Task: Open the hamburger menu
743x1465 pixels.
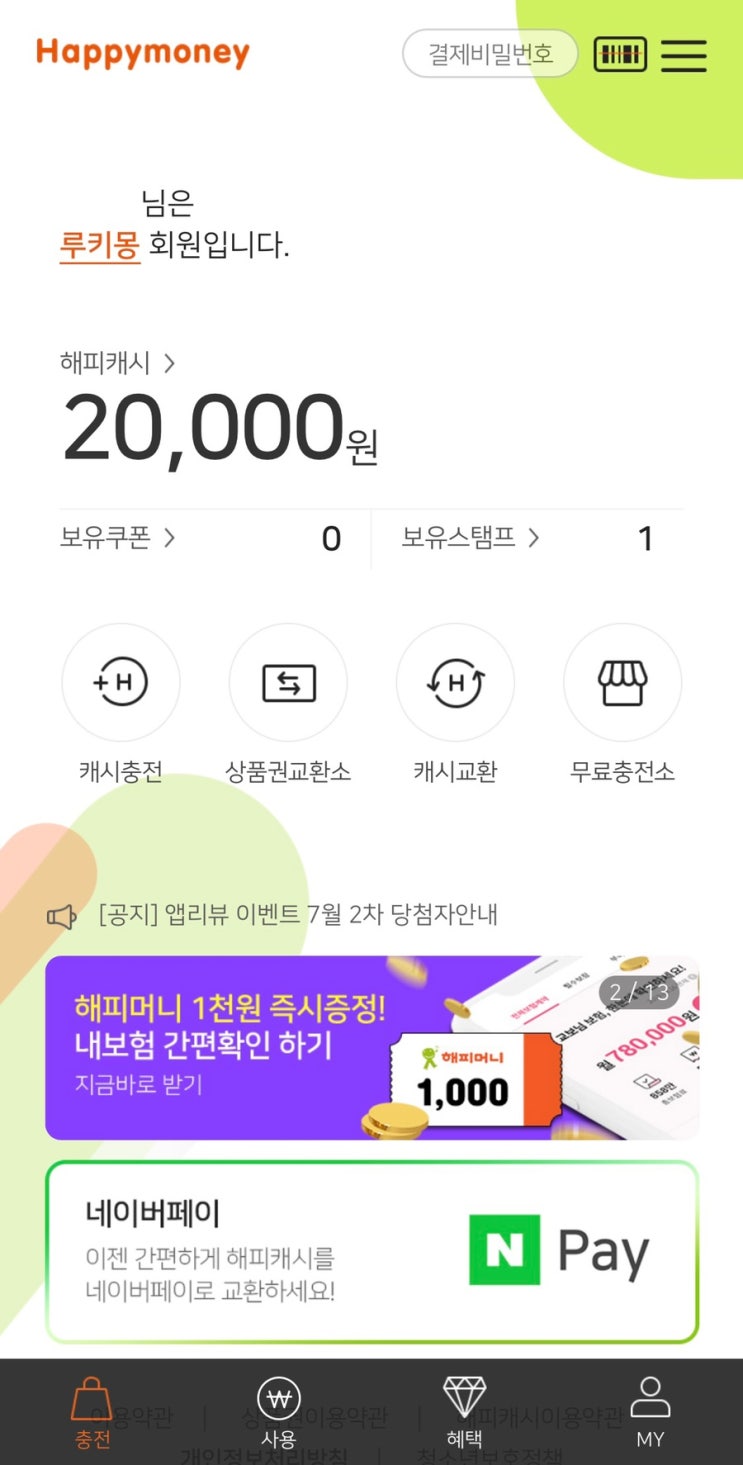Action: [x=684, y=55]
